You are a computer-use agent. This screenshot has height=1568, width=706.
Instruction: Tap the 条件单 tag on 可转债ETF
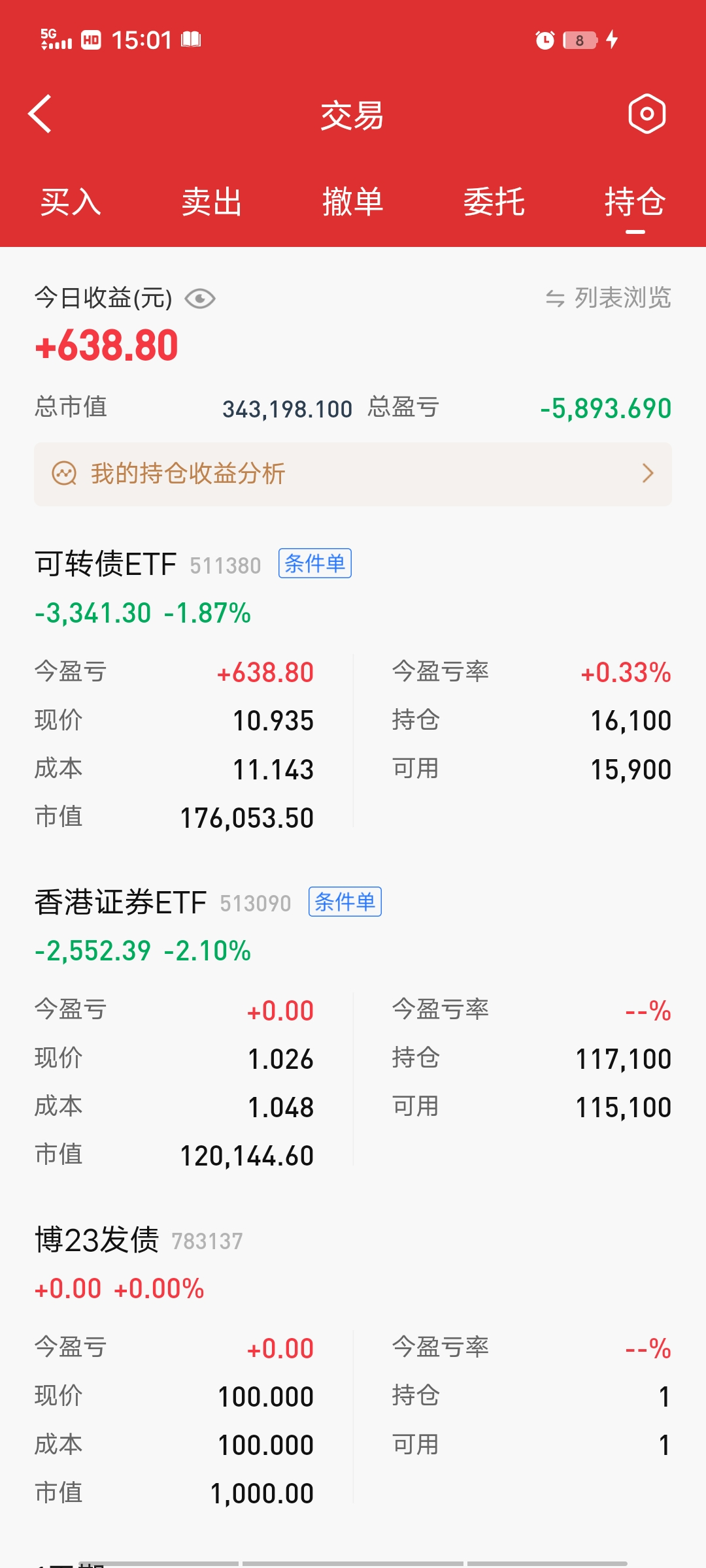pyautogui.click(x=315, y=563)
